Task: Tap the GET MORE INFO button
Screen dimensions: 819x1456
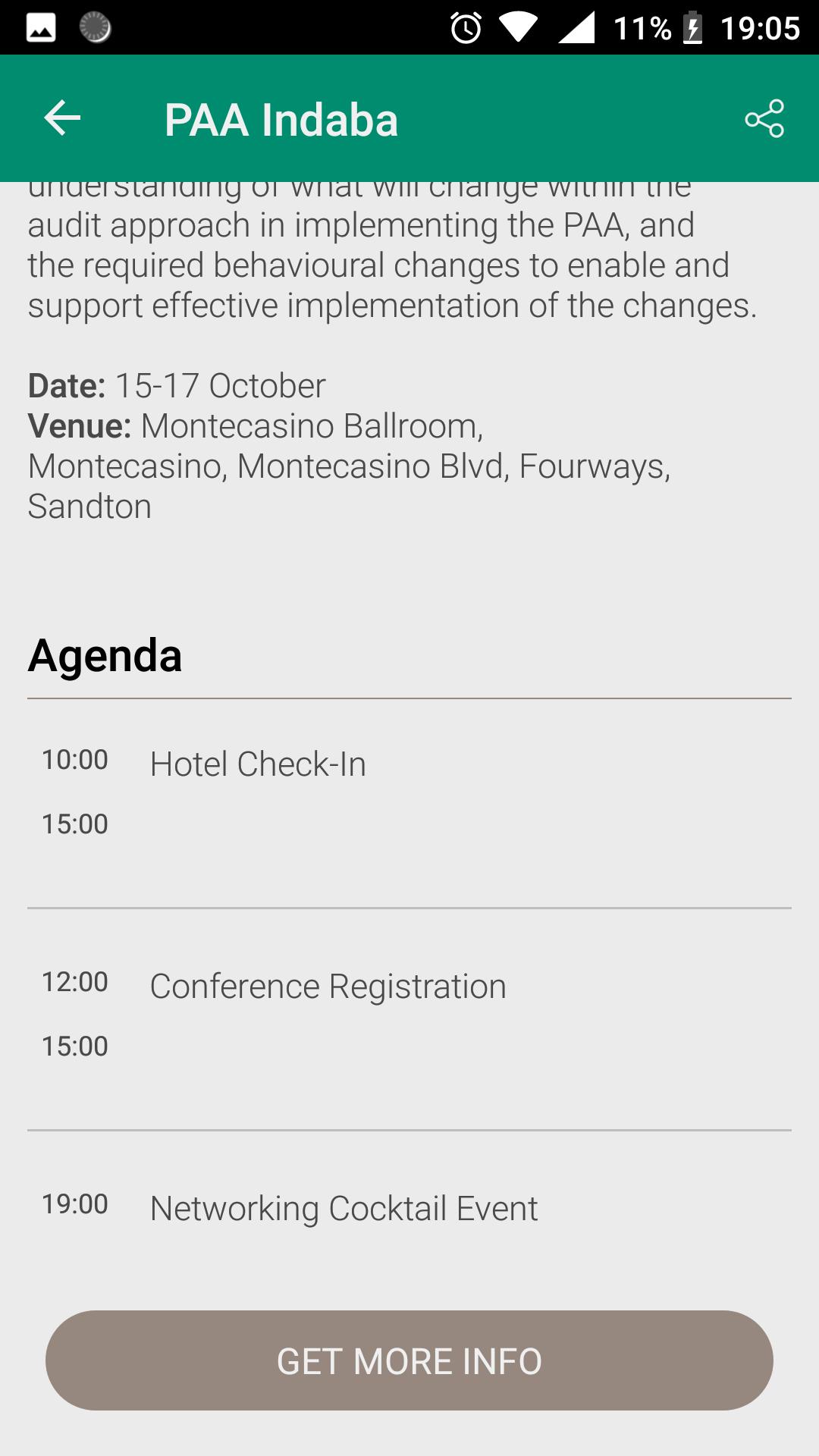Action: click(409, 1360)
